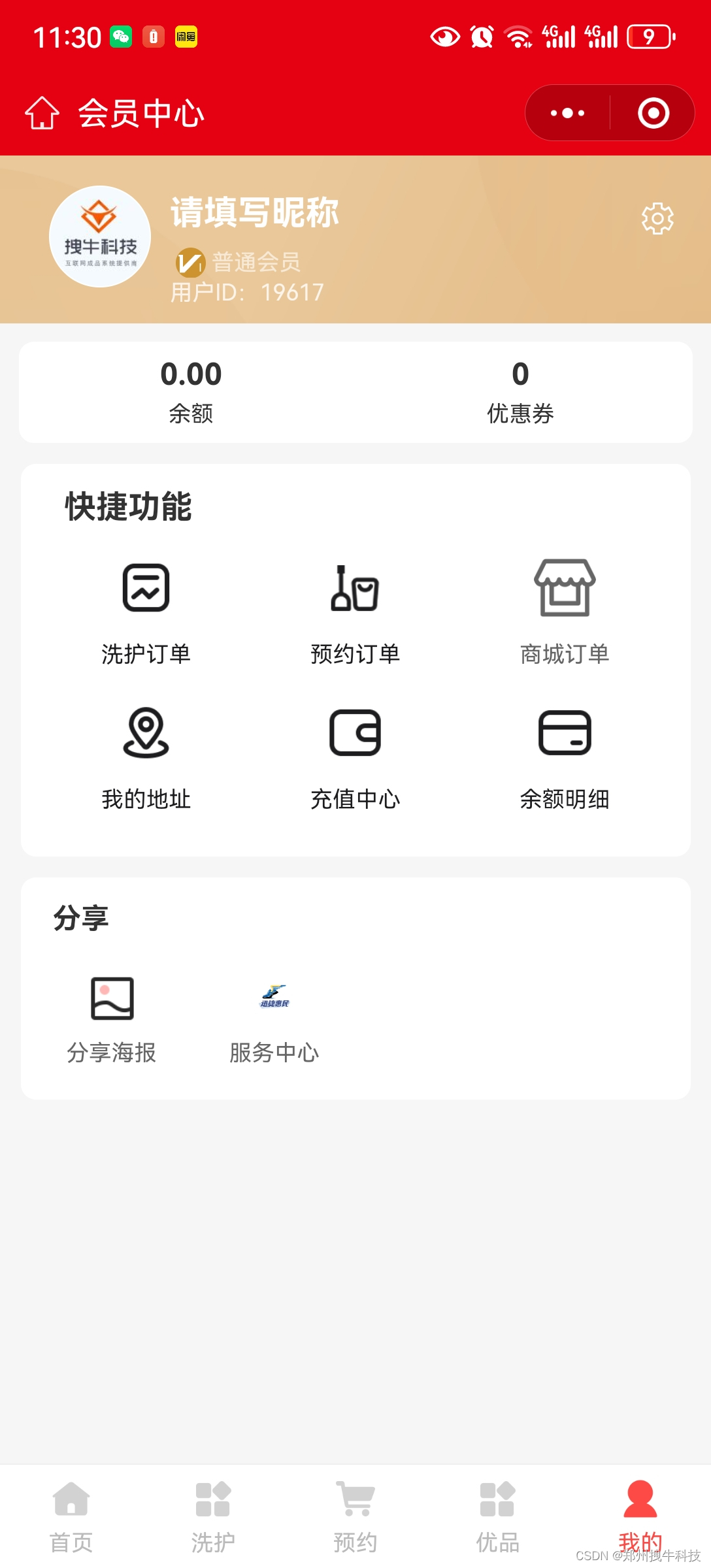Switch to the 洗护 tab
The image size is (711, 1568).
[213, 1516]
